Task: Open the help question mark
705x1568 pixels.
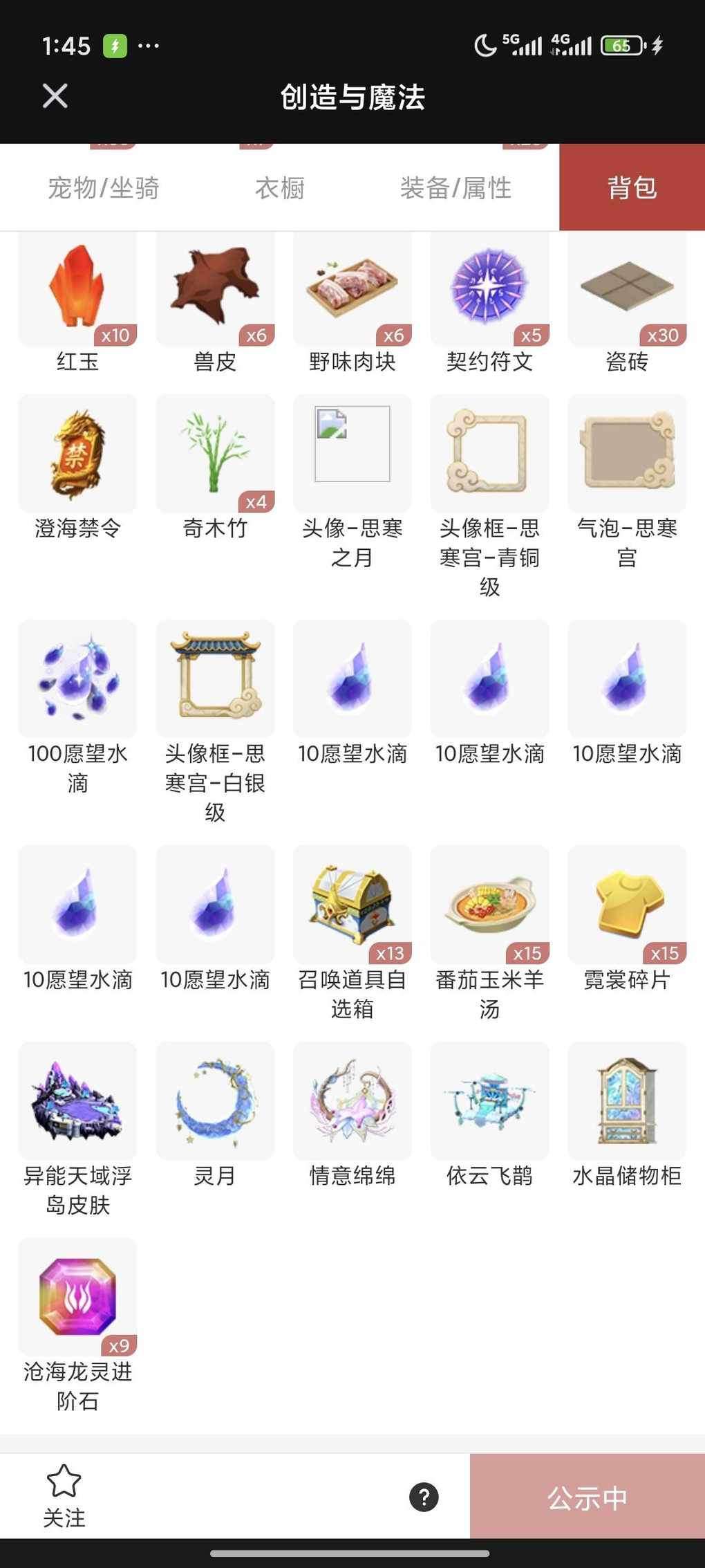Action: tap(424, 1497)
